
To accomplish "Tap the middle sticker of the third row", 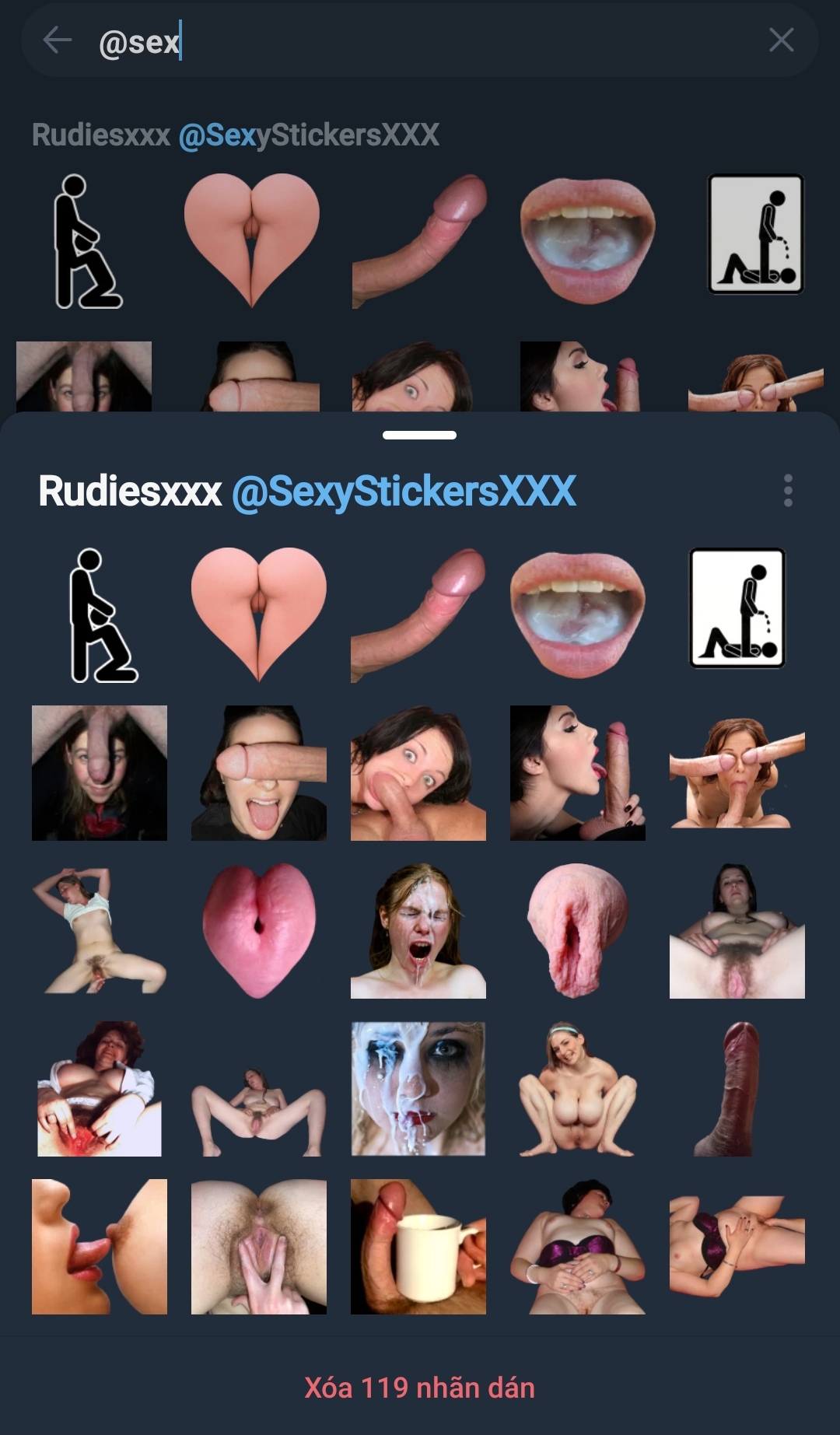I will tap(418, 932).
